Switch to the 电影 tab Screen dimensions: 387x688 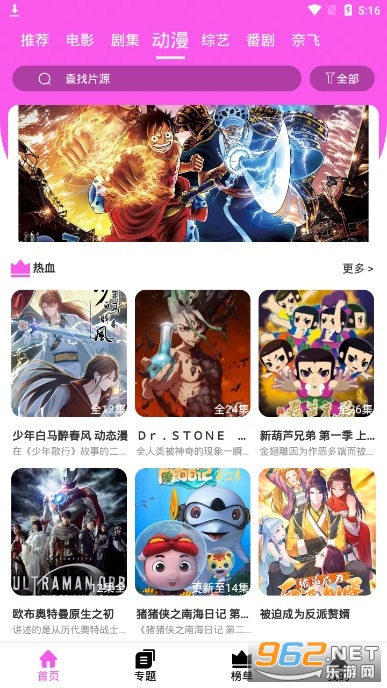(x=80, y=40)
